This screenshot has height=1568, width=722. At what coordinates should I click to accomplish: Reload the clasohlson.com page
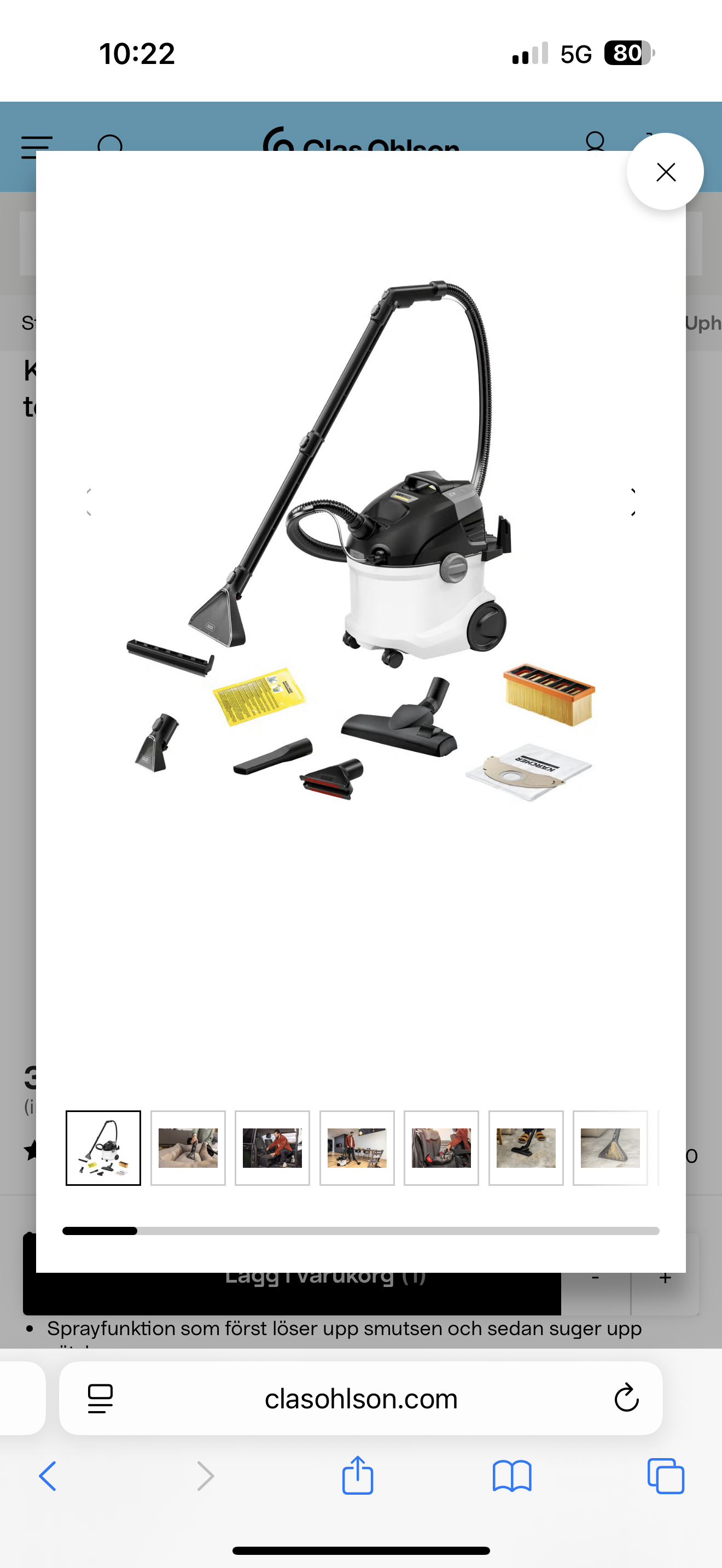click(626, 1398)
